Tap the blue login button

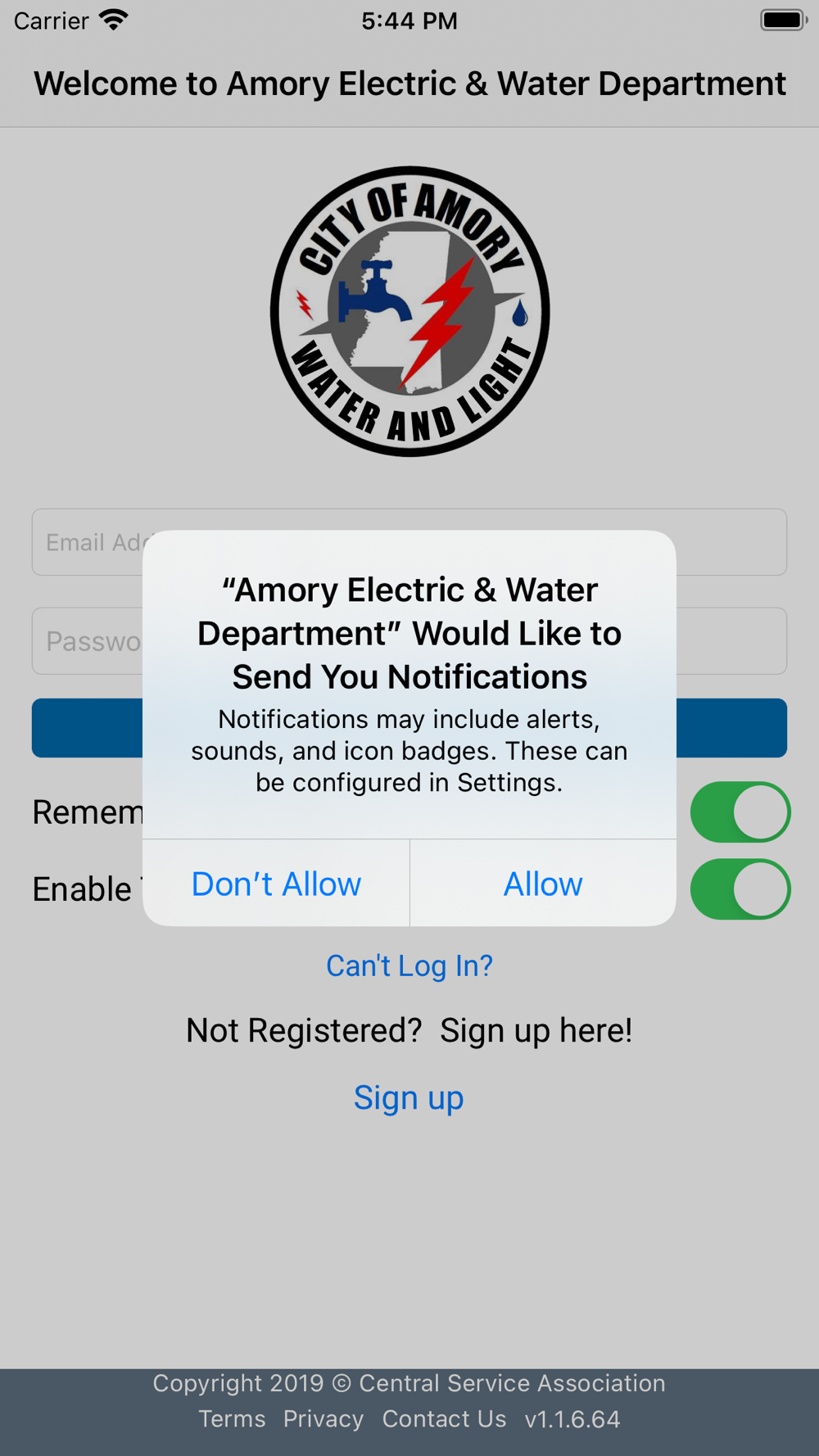point(409,728)
